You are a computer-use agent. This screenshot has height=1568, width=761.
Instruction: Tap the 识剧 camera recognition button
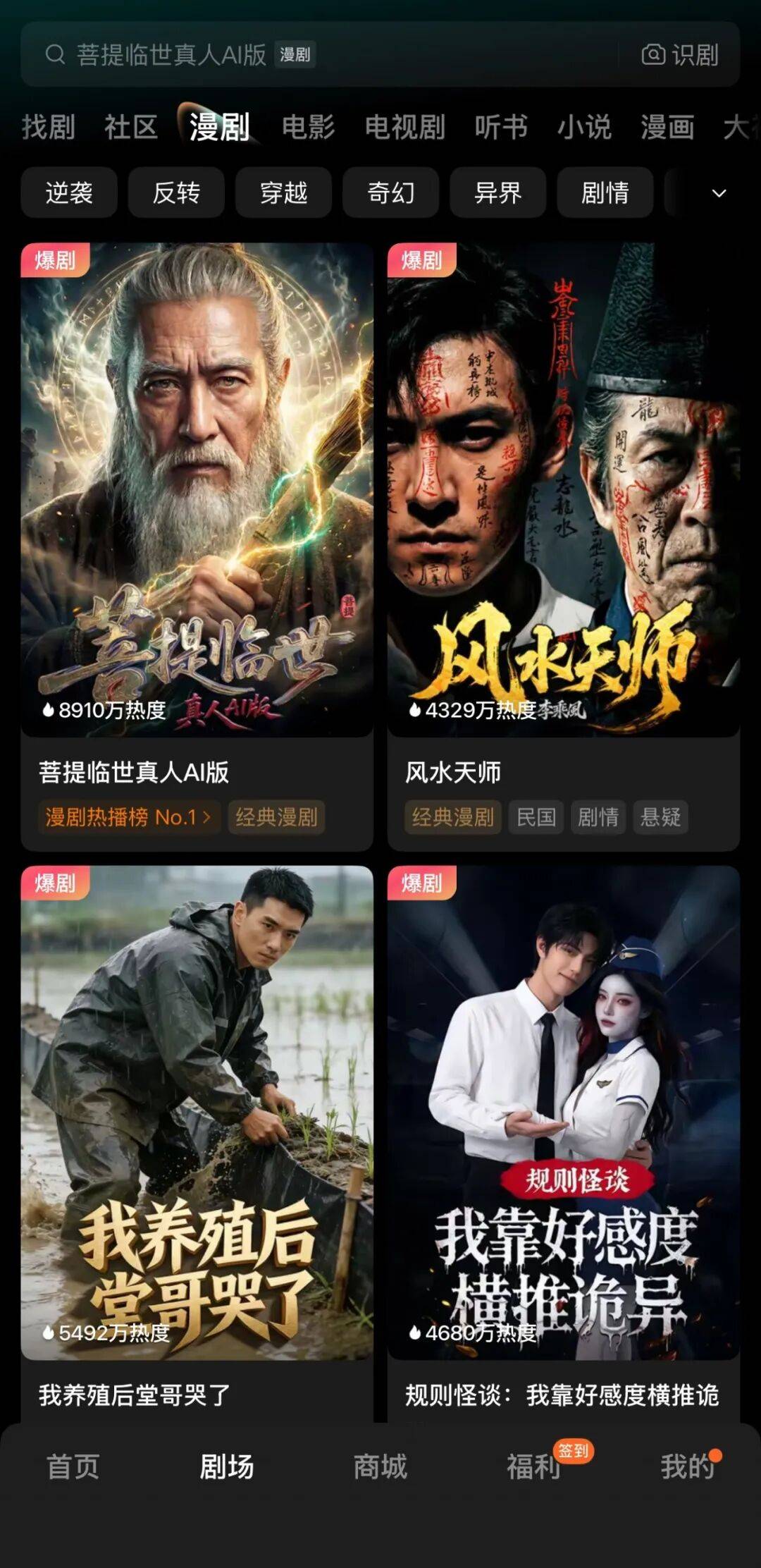point(680,55)
